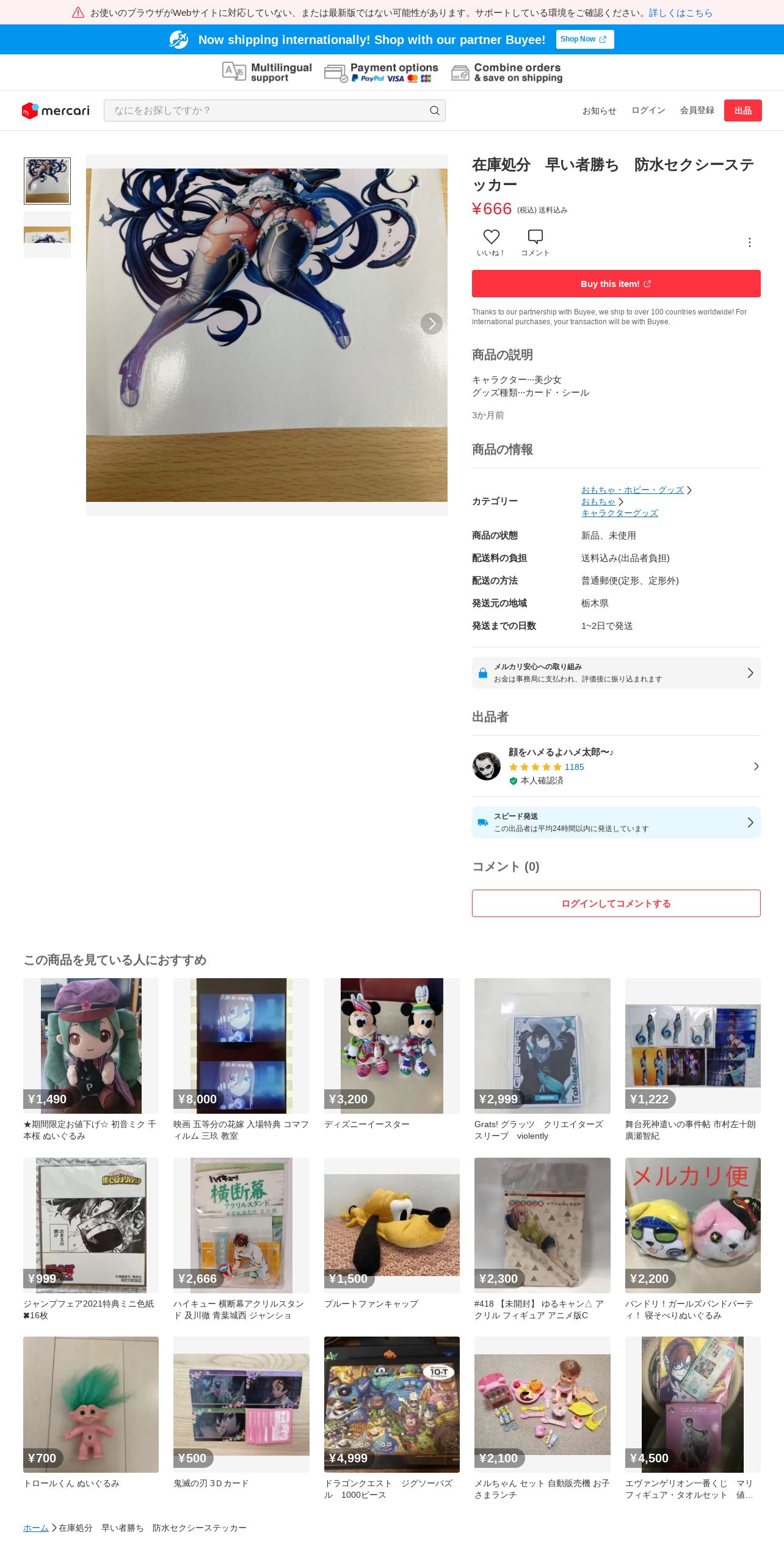Tap the red 出品 sell button
Viewport: 784px width, 1568px height.
pos(742,111)
